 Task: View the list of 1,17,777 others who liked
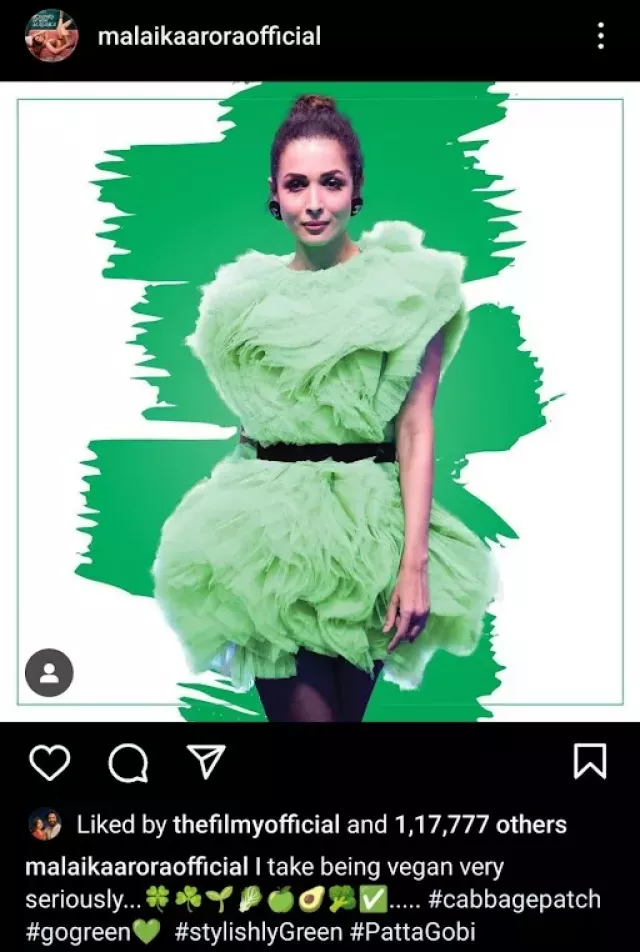480,825
